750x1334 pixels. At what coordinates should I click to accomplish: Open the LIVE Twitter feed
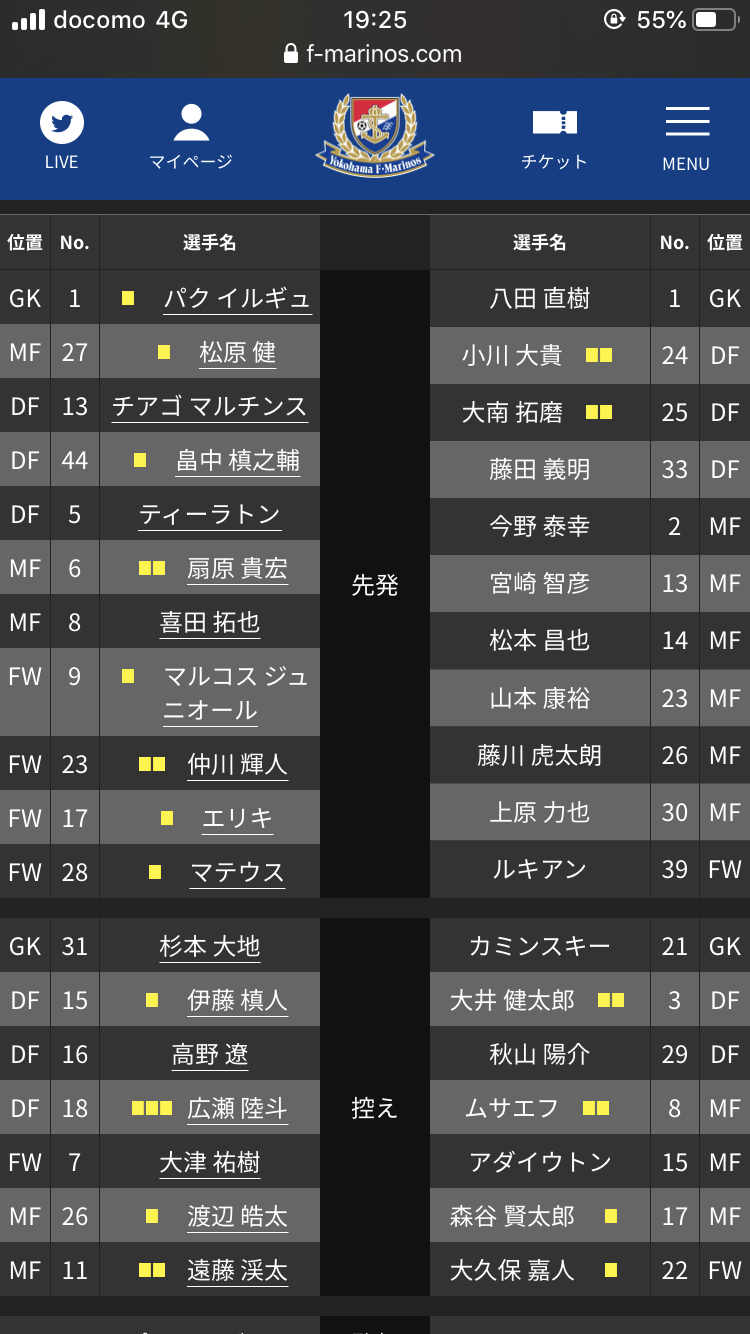(x=61, y=137)
